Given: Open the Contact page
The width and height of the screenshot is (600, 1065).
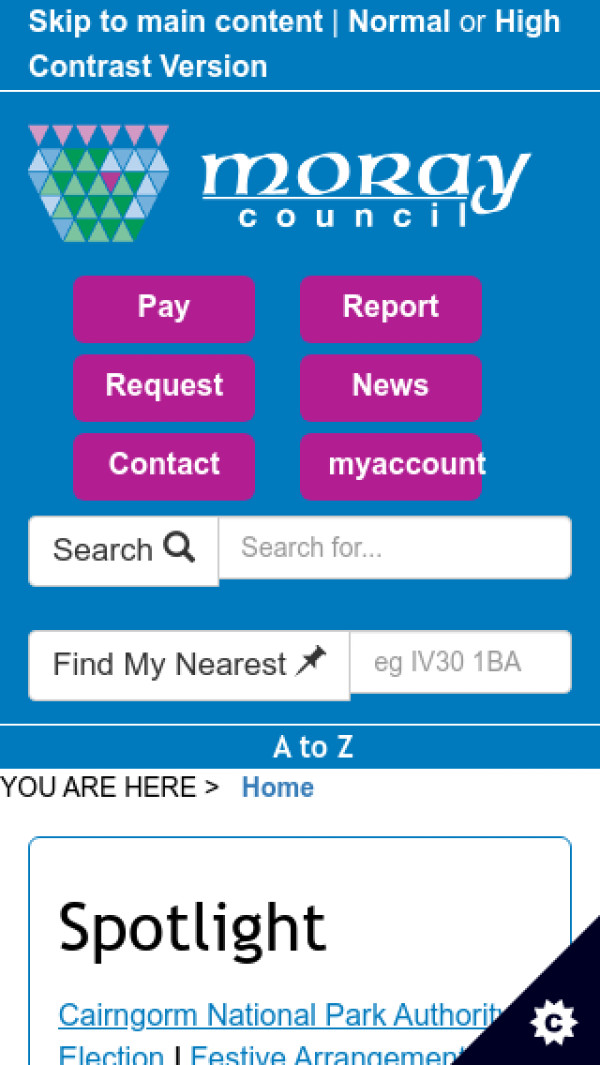Looking at the screenshot, I should [x=164, y=465].
